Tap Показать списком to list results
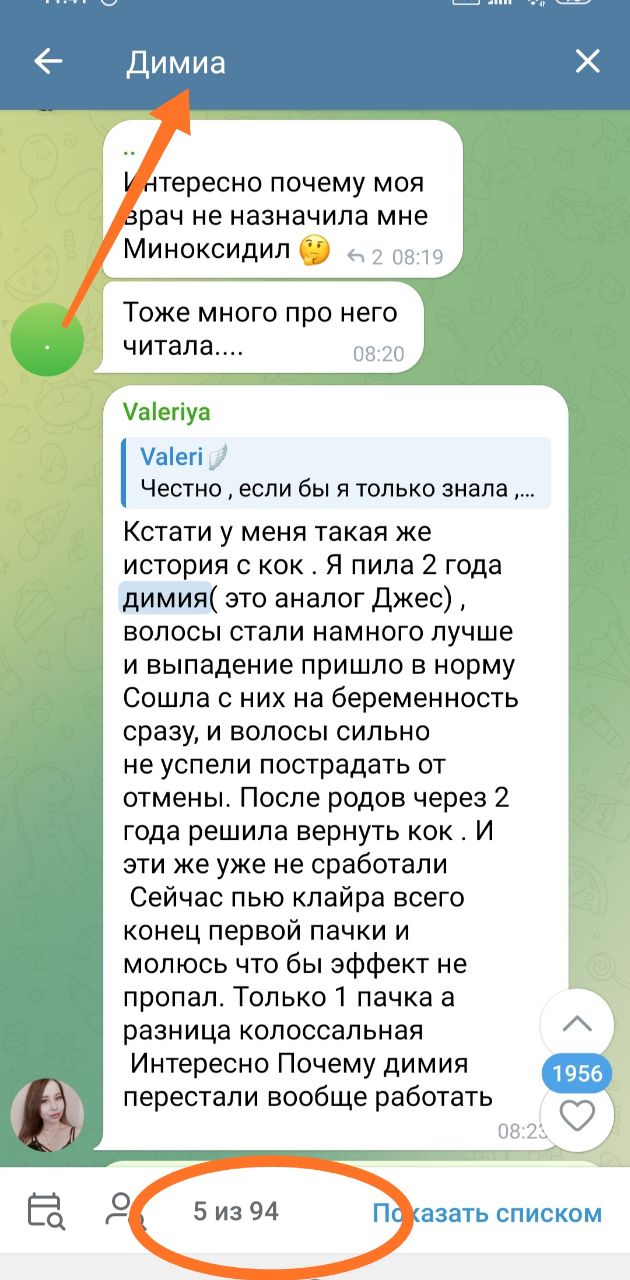The width and height of the screenshot is (630, 1280). click(x=487, y=1213)
